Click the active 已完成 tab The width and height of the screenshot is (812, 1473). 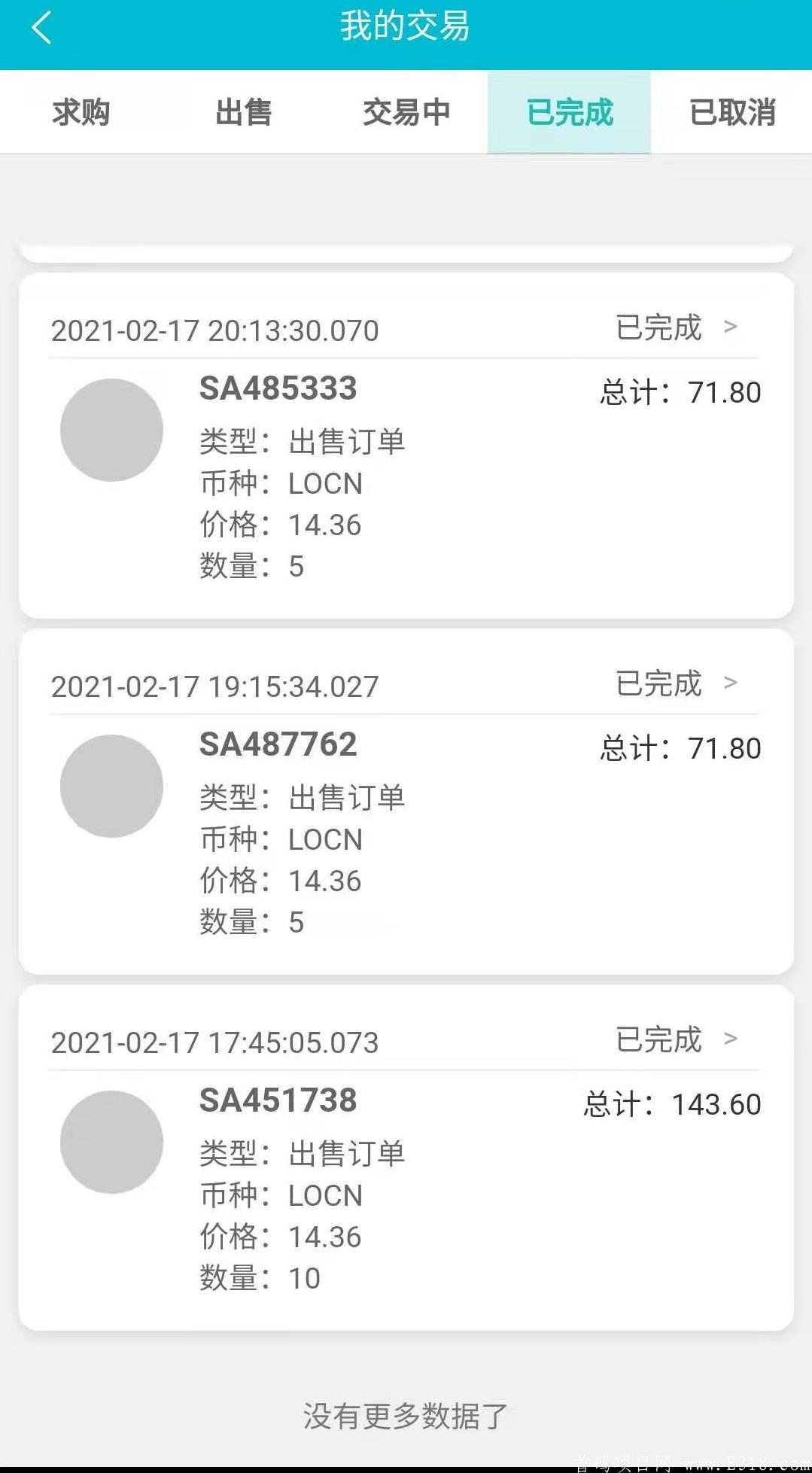point(568,113)
